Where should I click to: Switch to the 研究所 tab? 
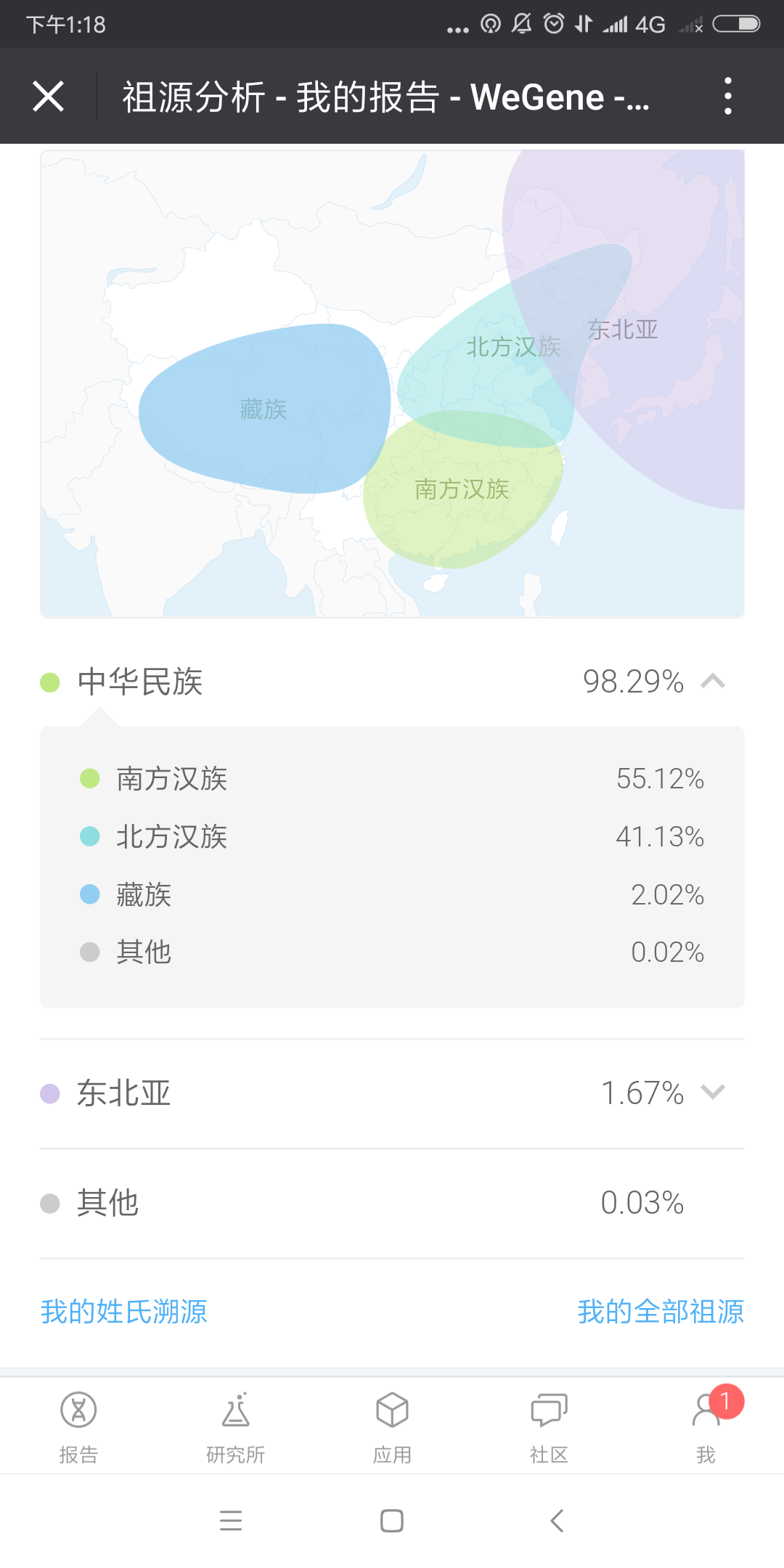(x=235, y=1427)
